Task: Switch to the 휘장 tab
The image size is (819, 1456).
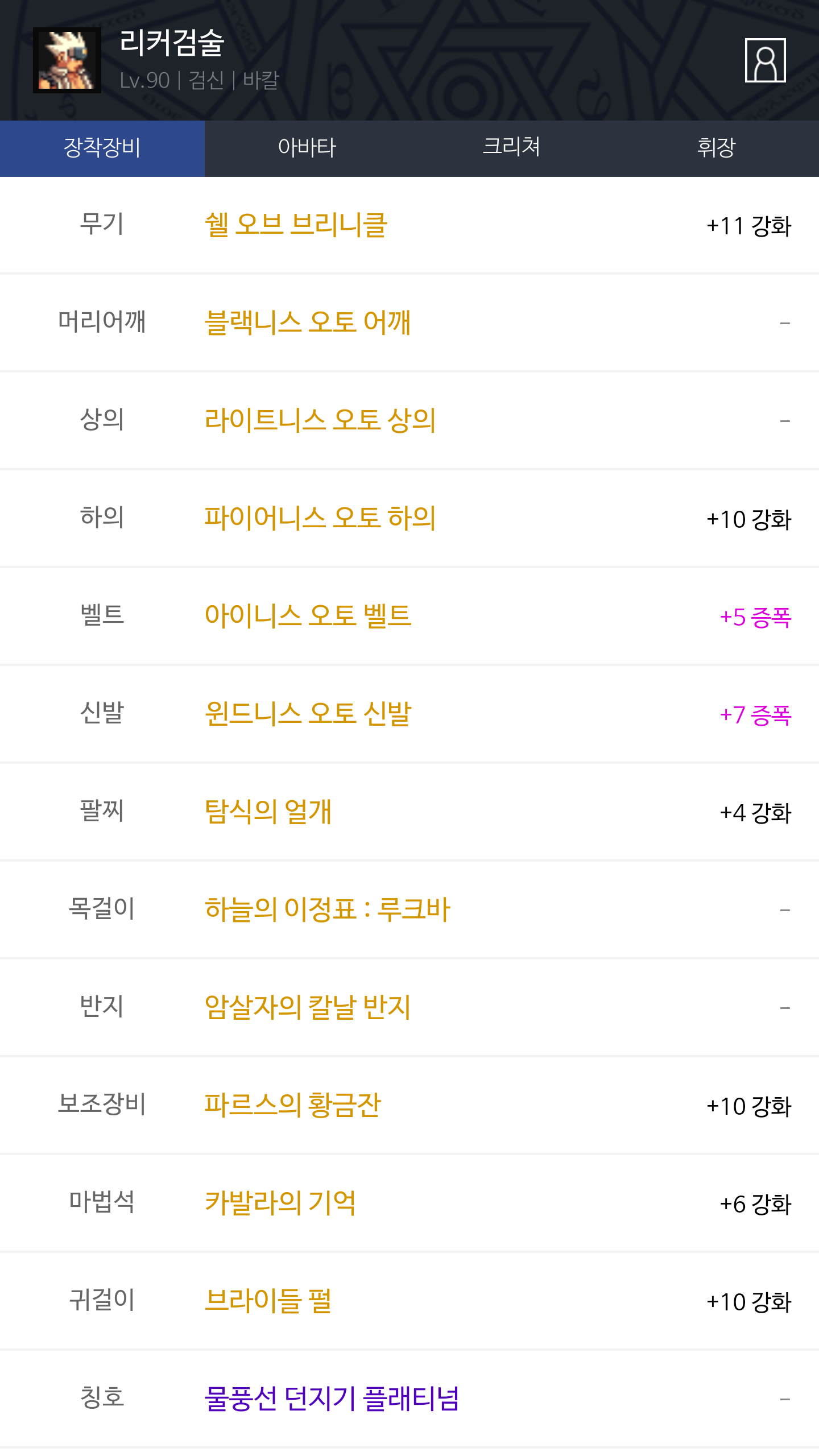Action: (716, 148)
